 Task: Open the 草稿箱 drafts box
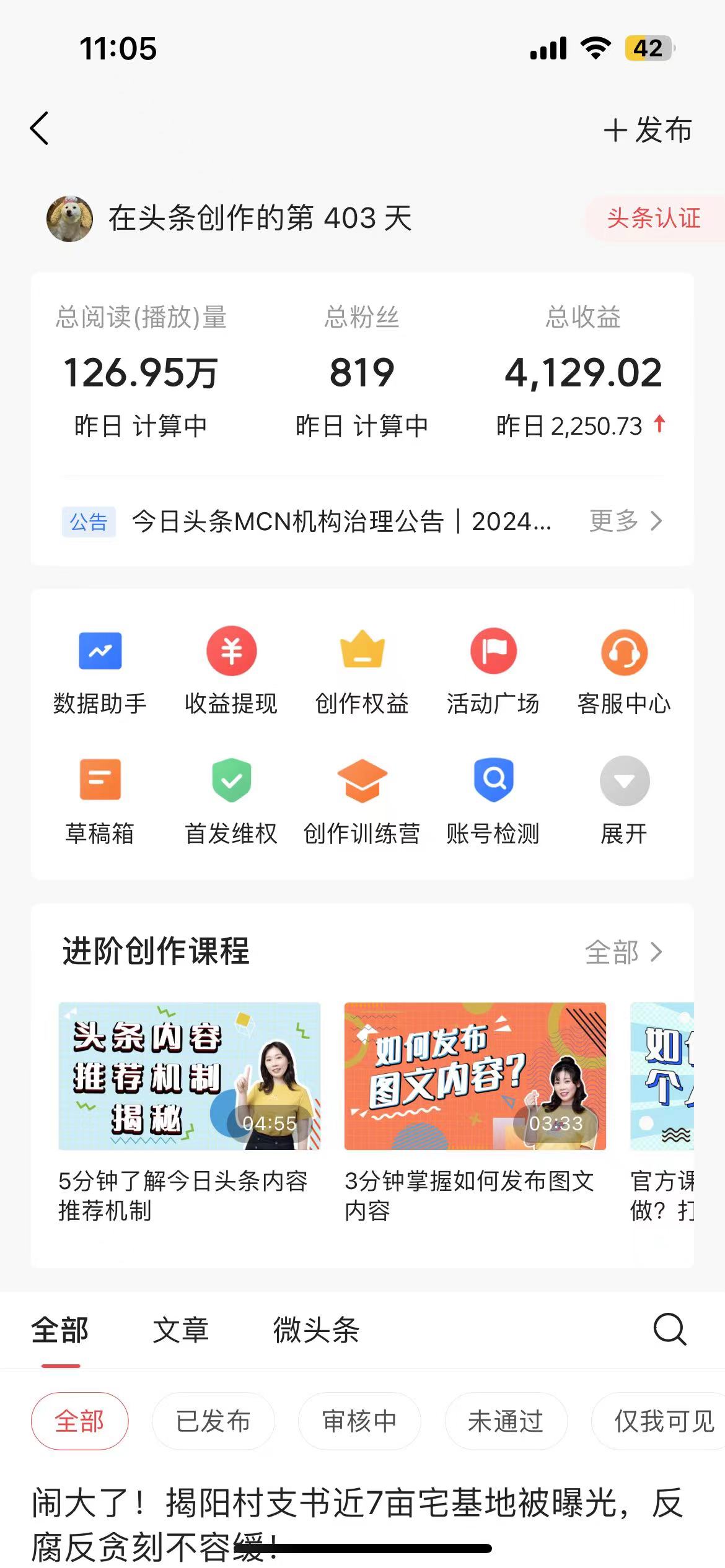tap(100, 801)
